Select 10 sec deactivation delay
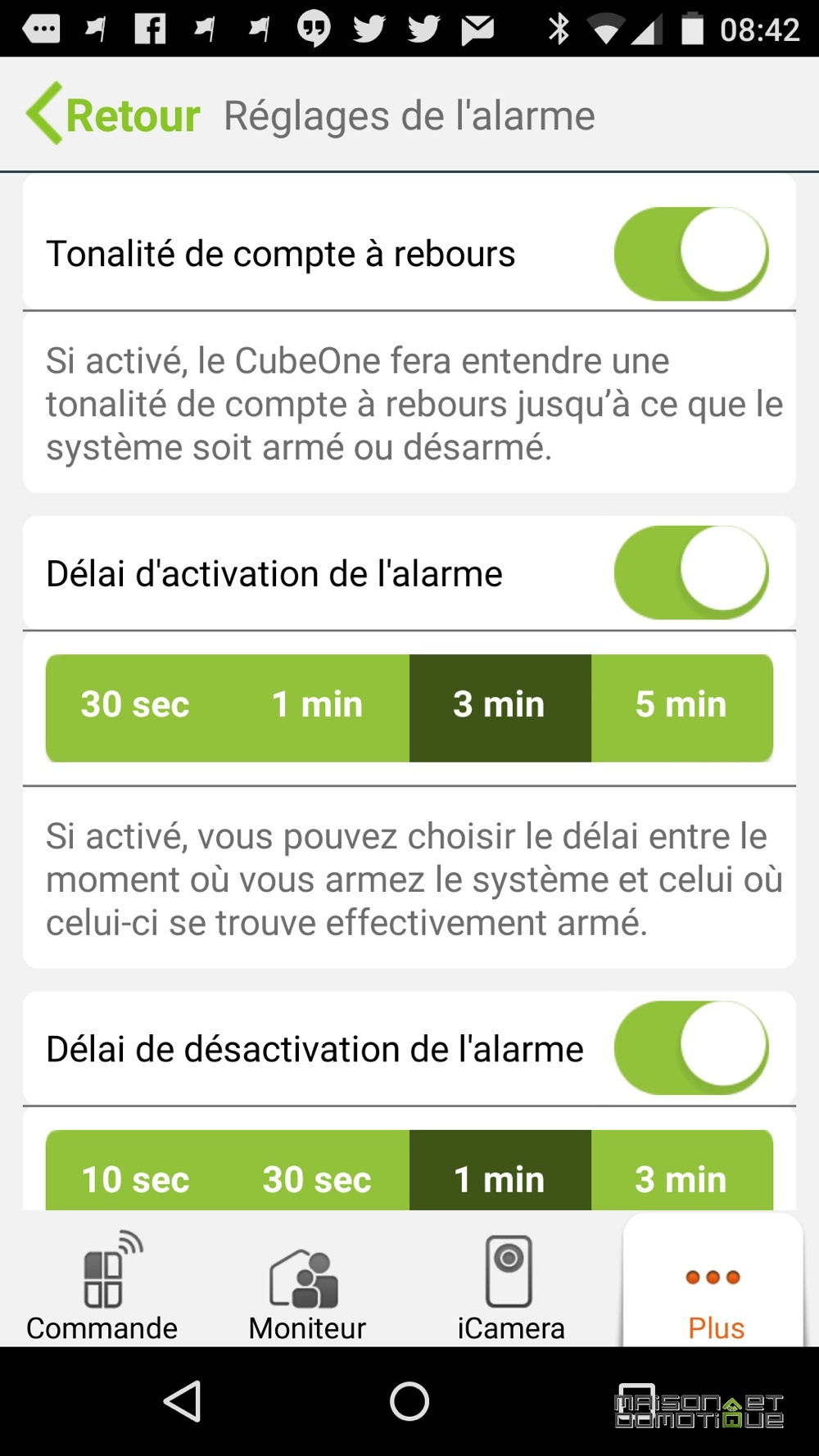This screenshot has height=1456, width=819. [136, 1171]
